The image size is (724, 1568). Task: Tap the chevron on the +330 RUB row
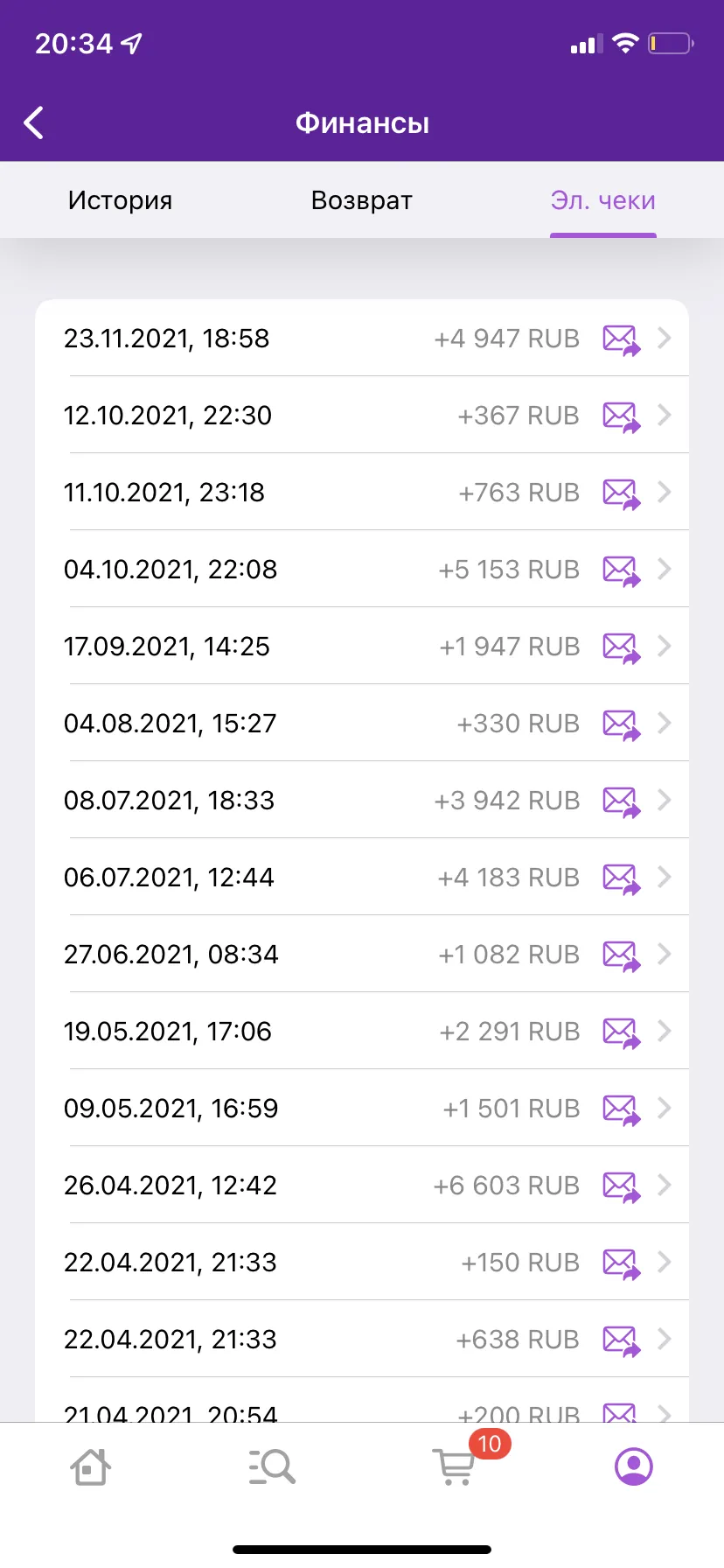(665, 723)
